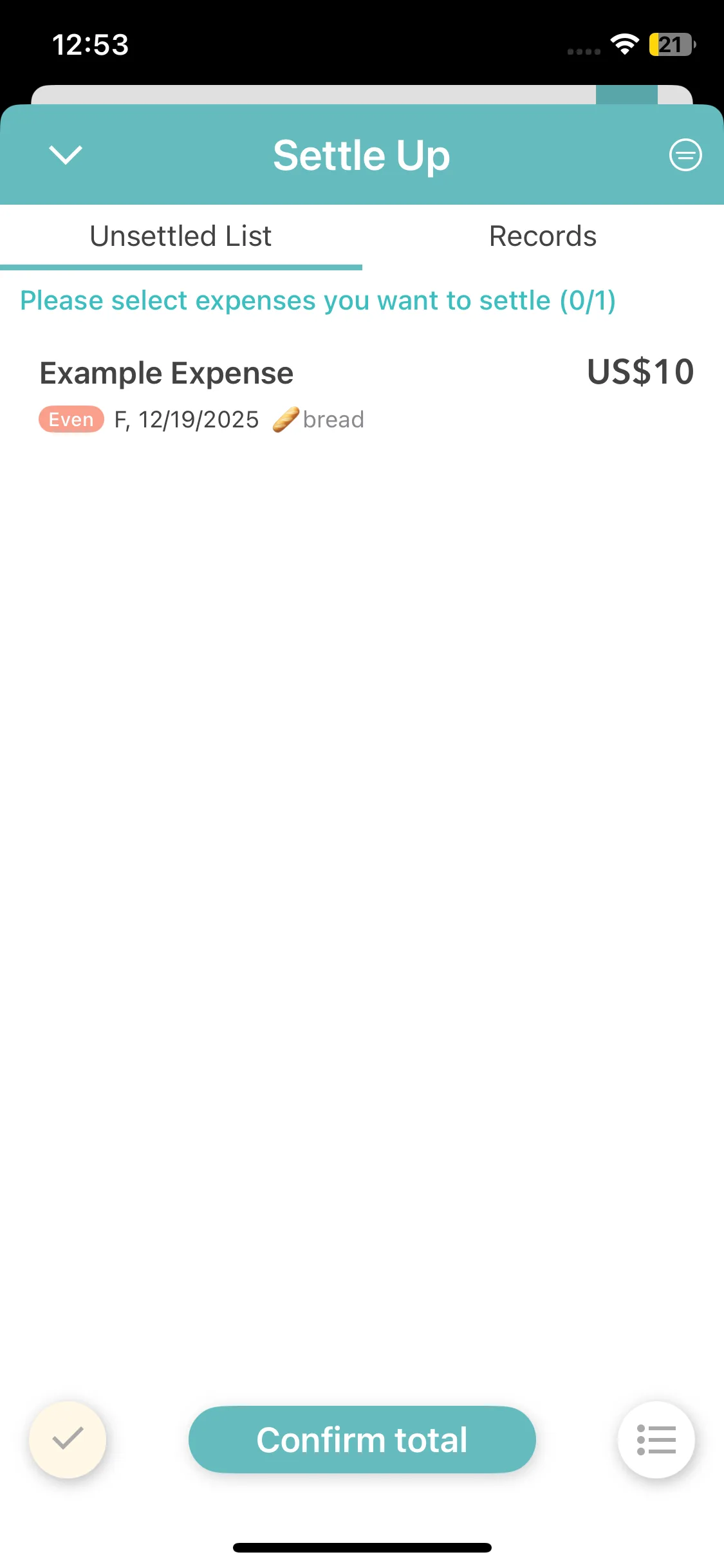
Task: Show the Unsettled List tab
Action: click(181, 236)
